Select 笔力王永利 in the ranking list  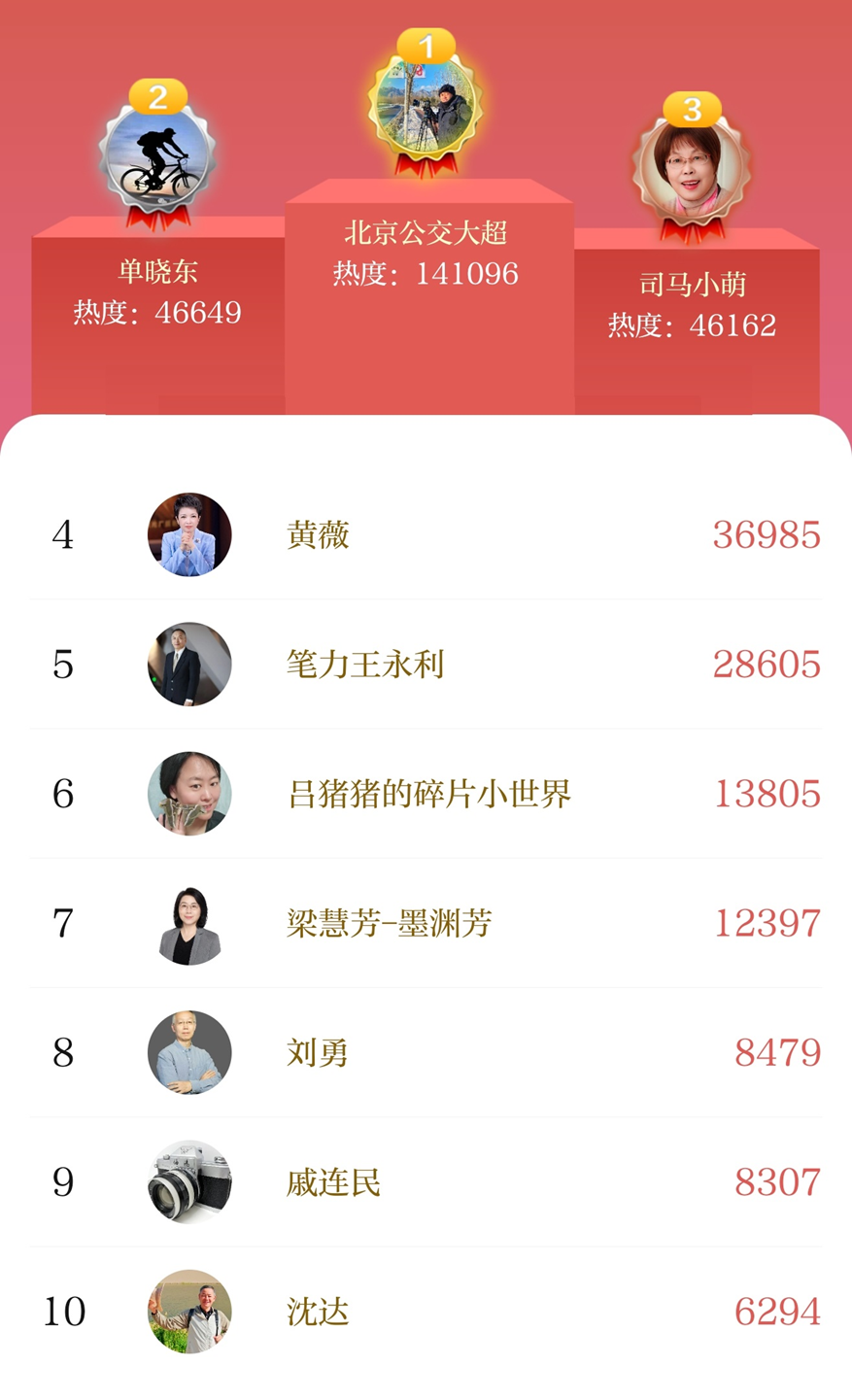[x=426, y=665]
